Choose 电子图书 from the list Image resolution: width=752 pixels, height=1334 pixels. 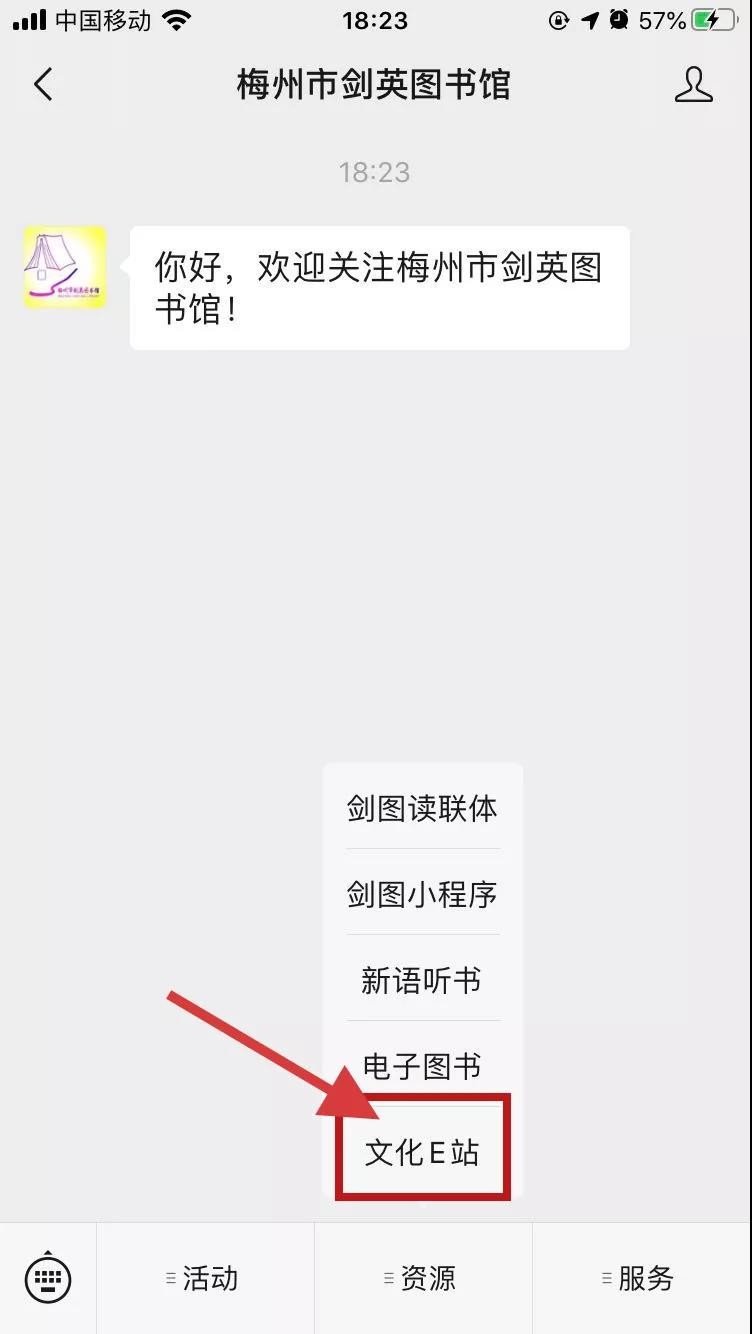[x=422, y=1066]
